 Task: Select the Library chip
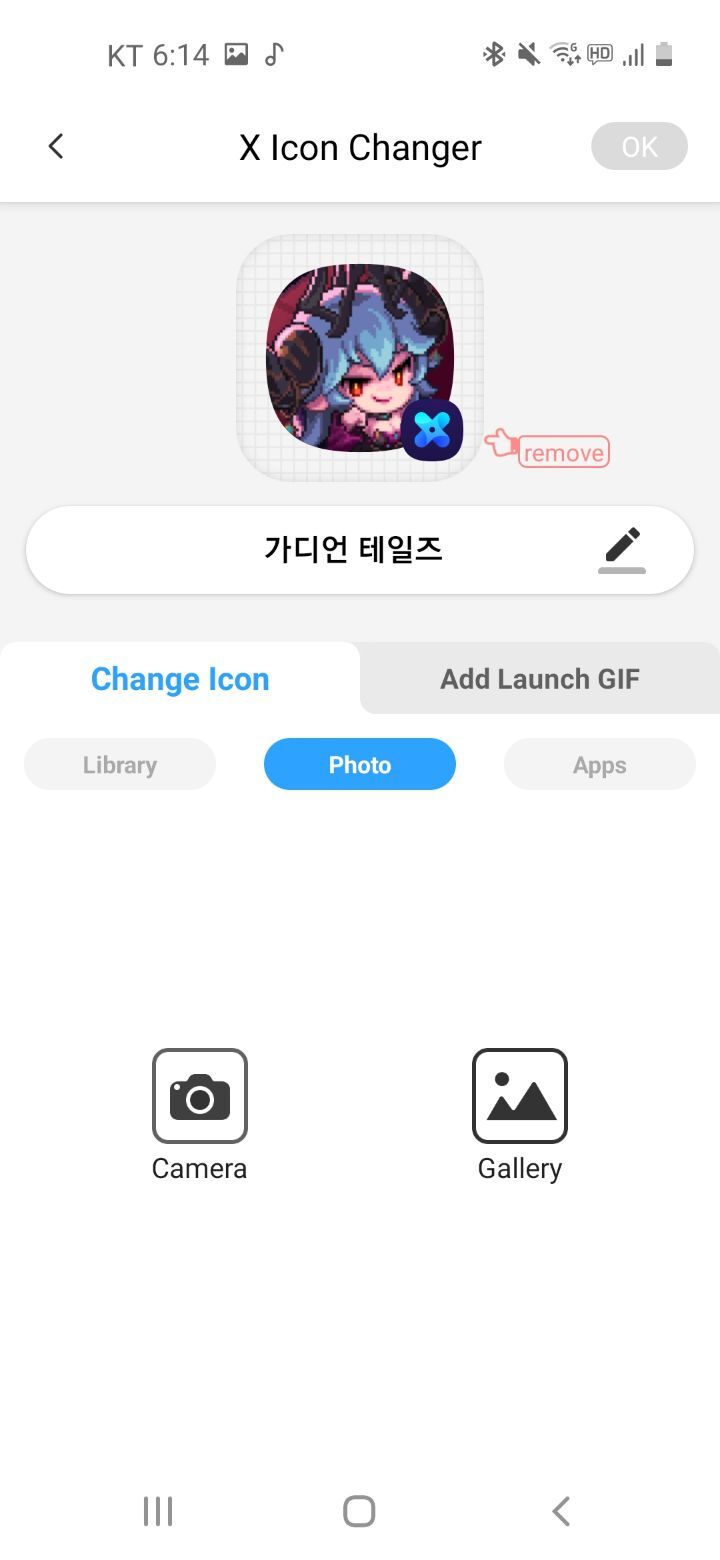(x=120, y=765)
